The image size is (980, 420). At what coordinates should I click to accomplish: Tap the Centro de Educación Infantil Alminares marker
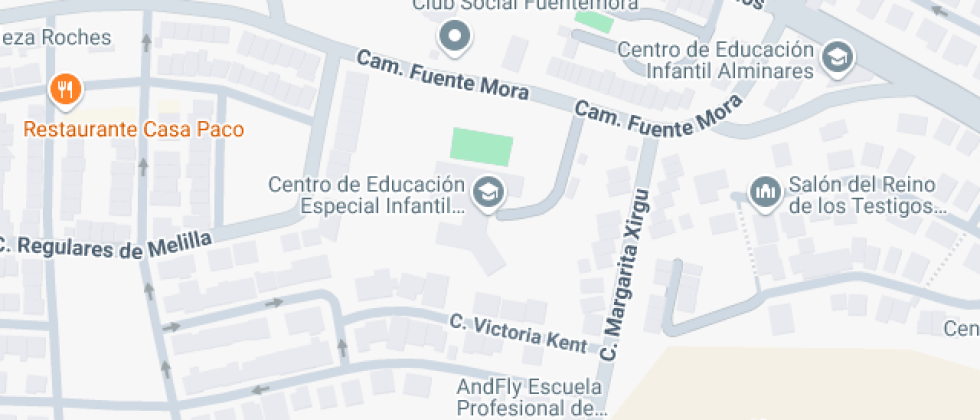coord(836,57)
